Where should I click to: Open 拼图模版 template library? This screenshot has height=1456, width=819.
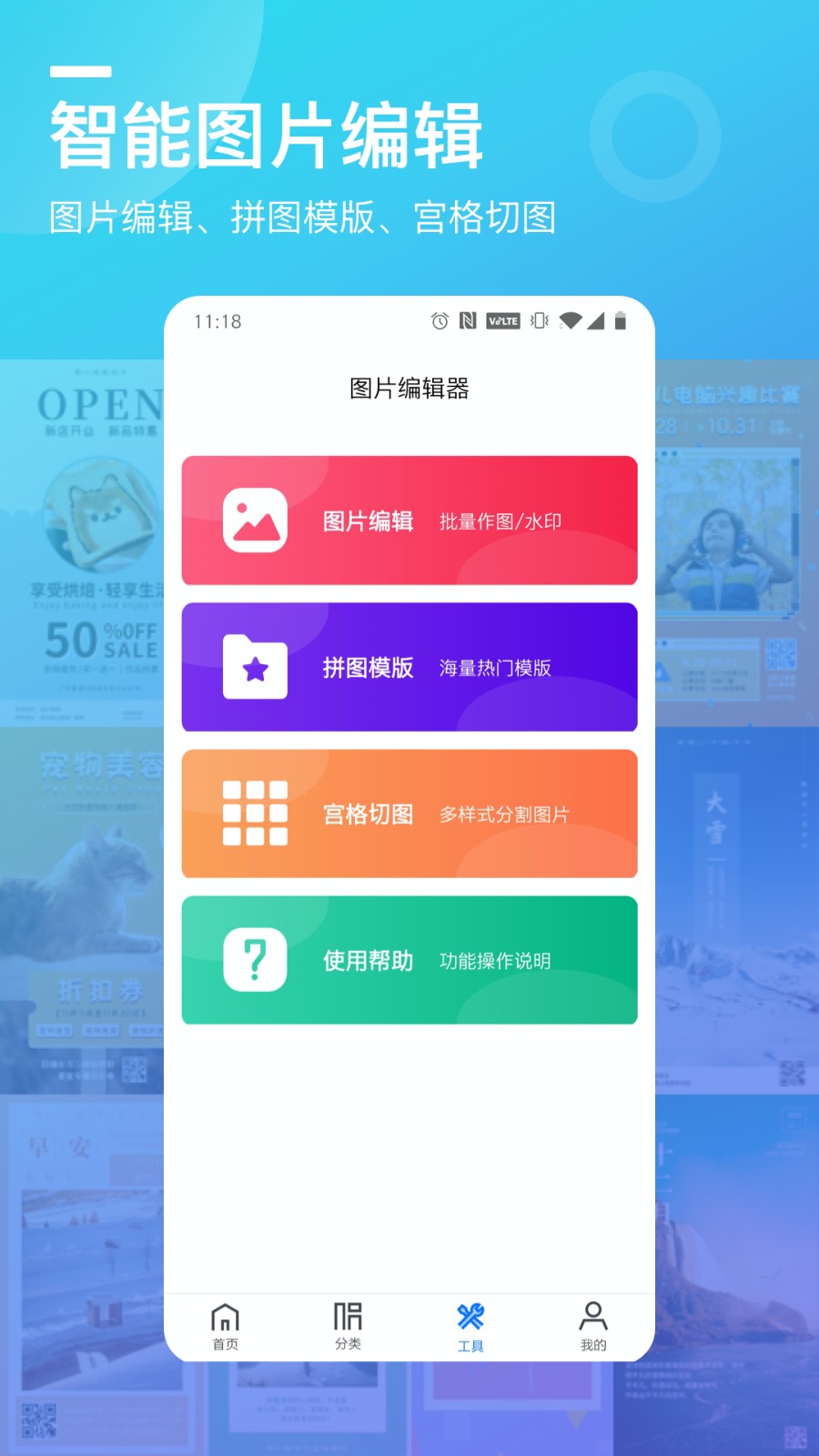point(409,667)
